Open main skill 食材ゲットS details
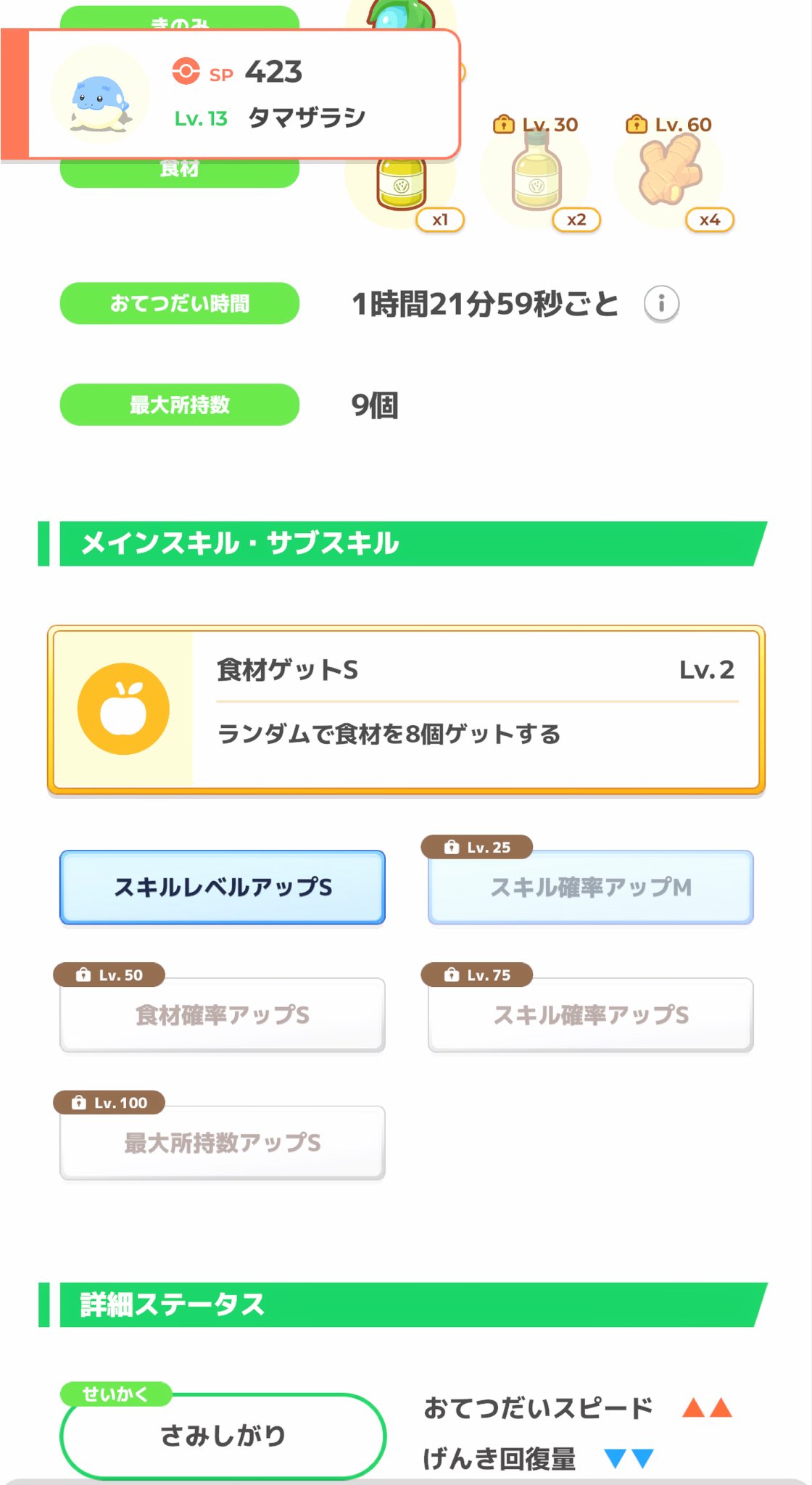This screenshot has height=1485, width=812. point(406,709)
